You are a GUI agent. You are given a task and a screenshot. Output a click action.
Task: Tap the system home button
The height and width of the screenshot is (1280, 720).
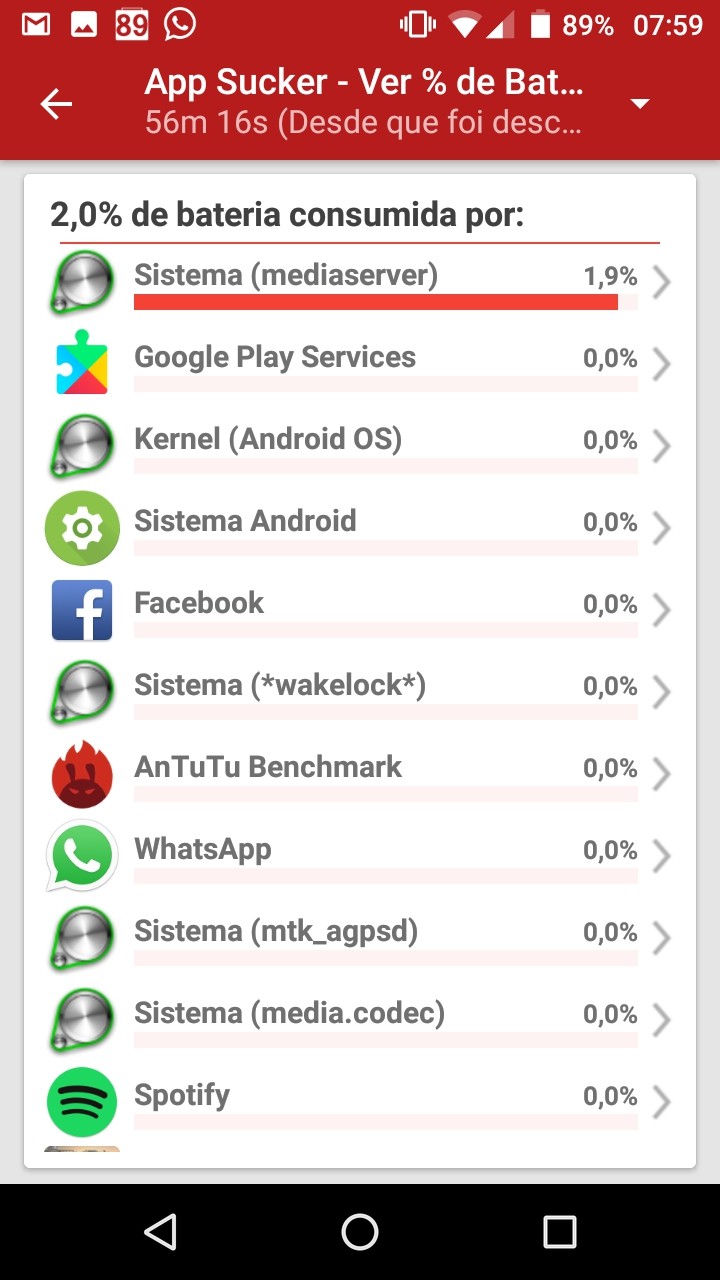pyautogui.click(x=360, y=1232)
